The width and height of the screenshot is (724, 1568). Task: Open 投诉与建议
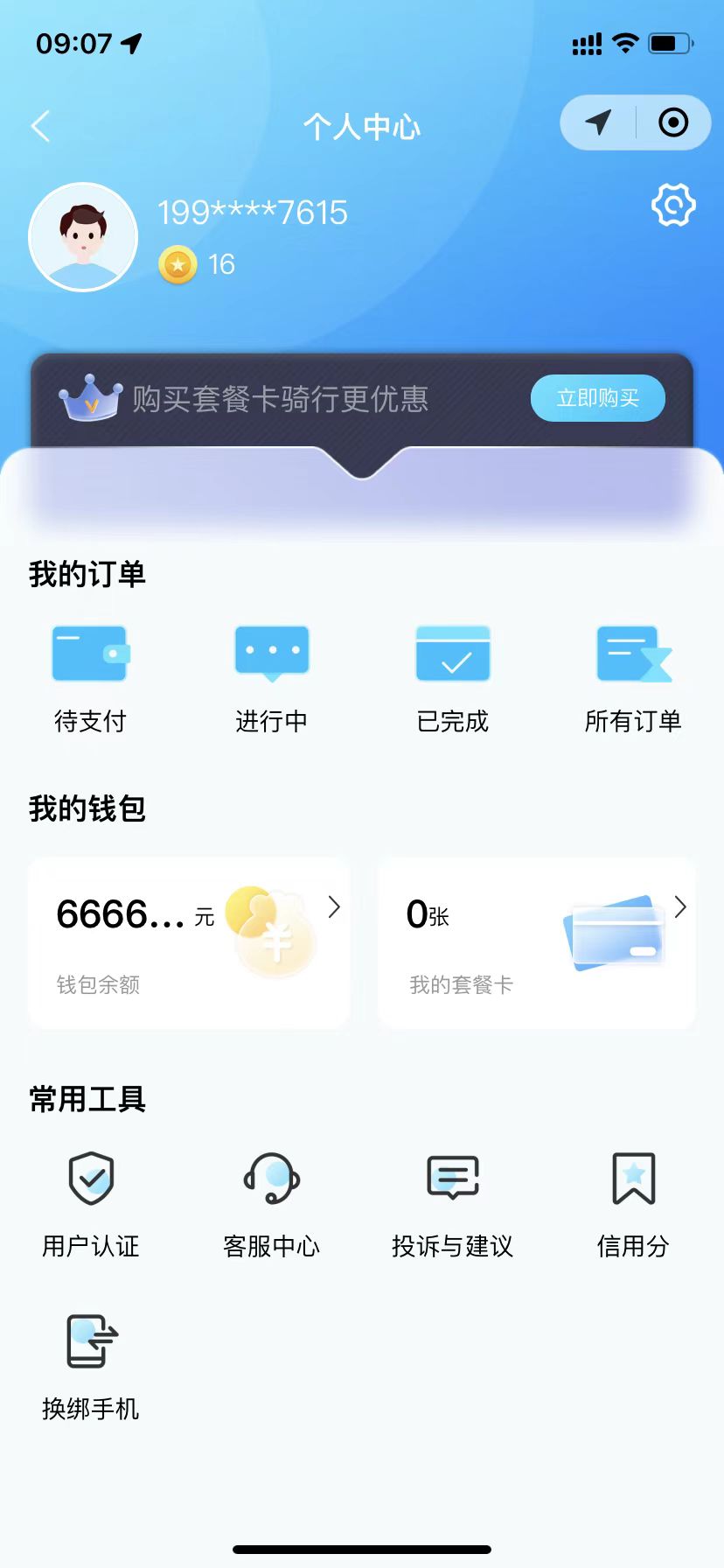452,1203
